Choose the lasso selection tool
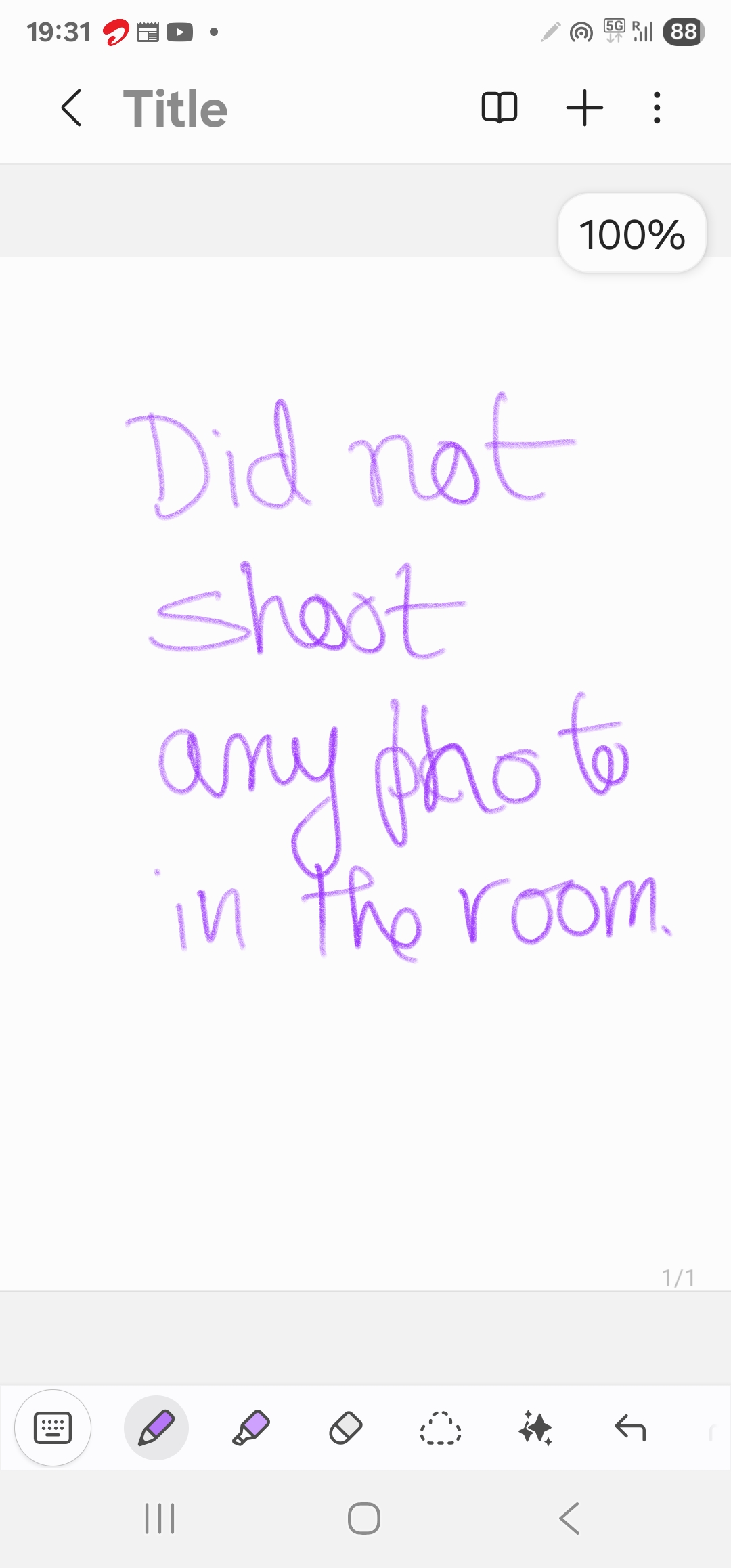 coord(441,1429)
